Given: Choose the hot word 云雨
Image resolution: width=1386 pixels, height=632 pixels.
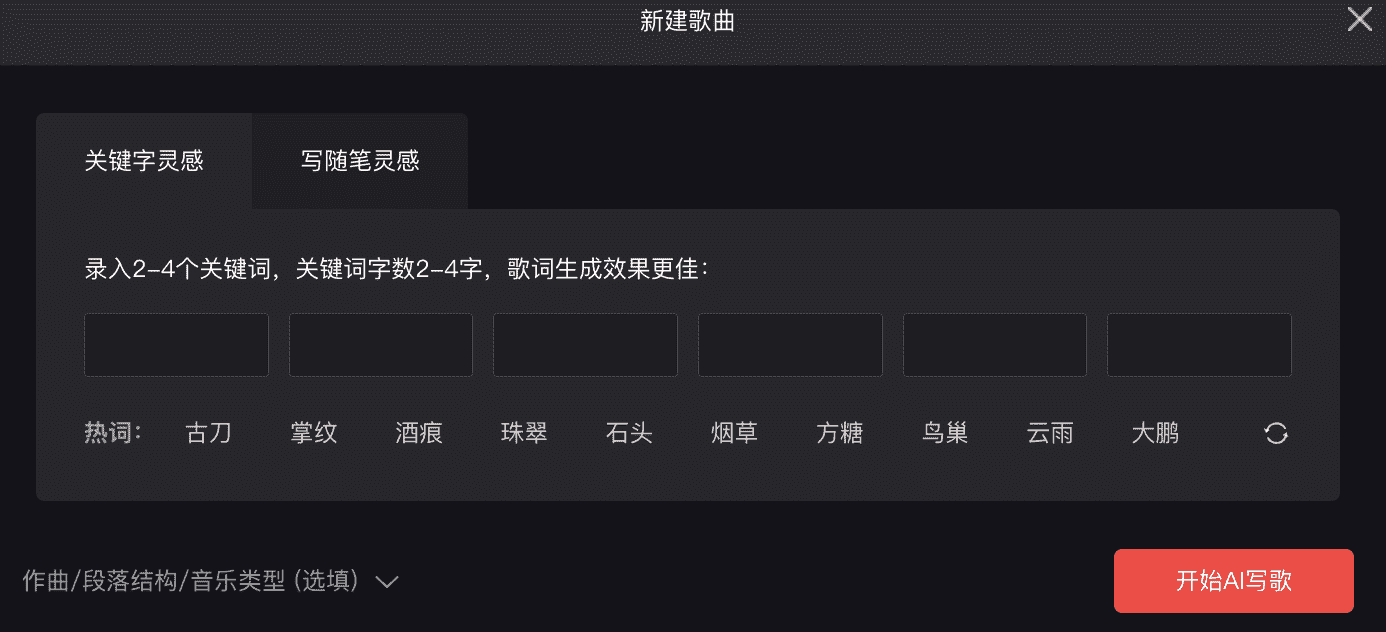Looking at the screenshot, I should point(1050,433).
